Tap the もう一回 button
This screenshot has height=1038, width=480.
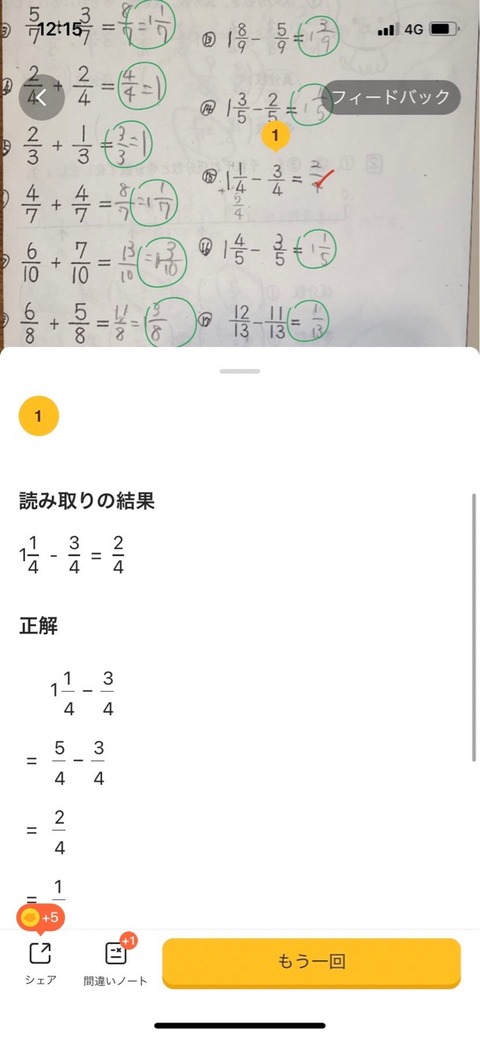pyautogui.click(x=311, y=963)
